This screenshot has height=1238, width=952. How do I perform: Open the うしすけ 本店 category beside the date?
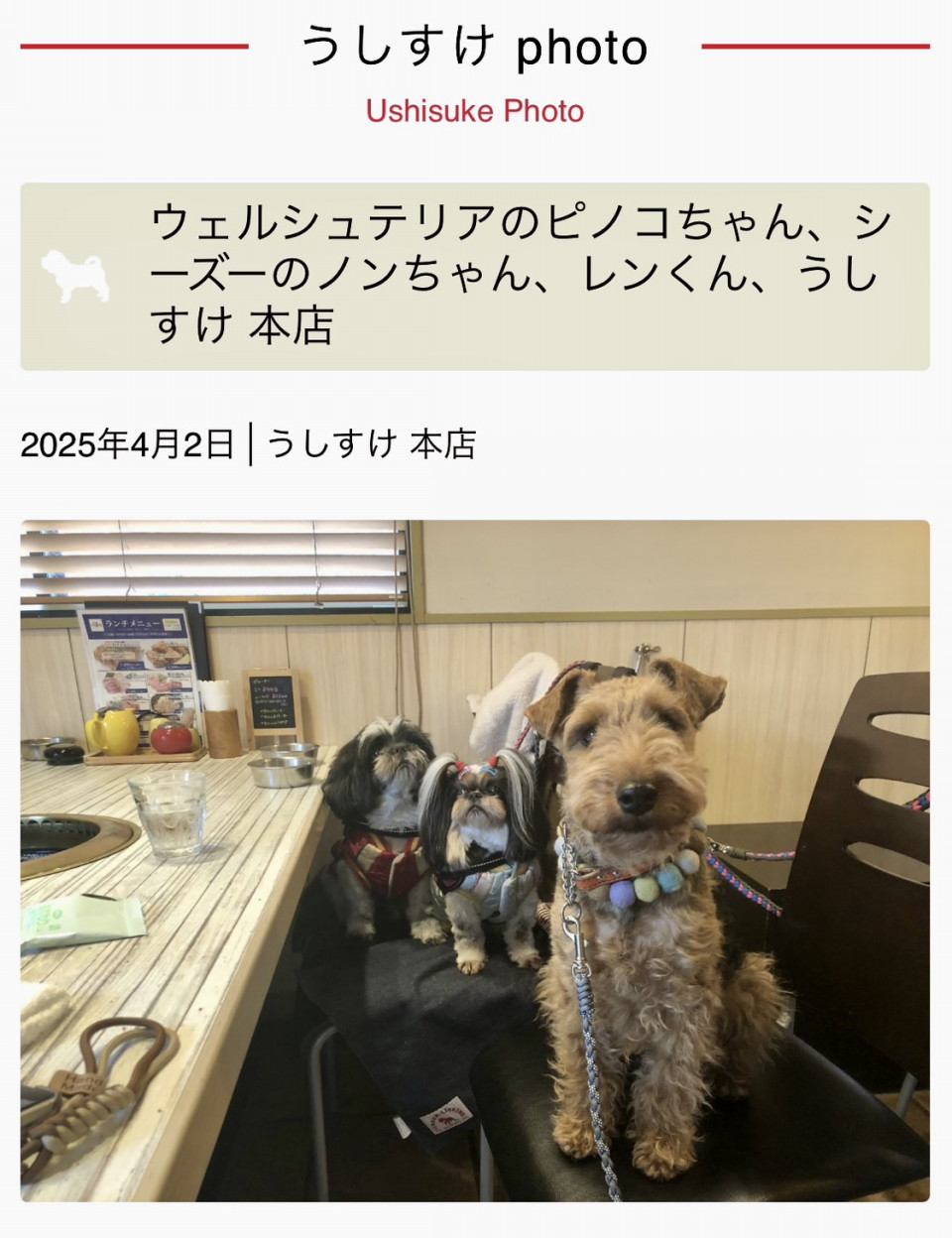point(372,443)
